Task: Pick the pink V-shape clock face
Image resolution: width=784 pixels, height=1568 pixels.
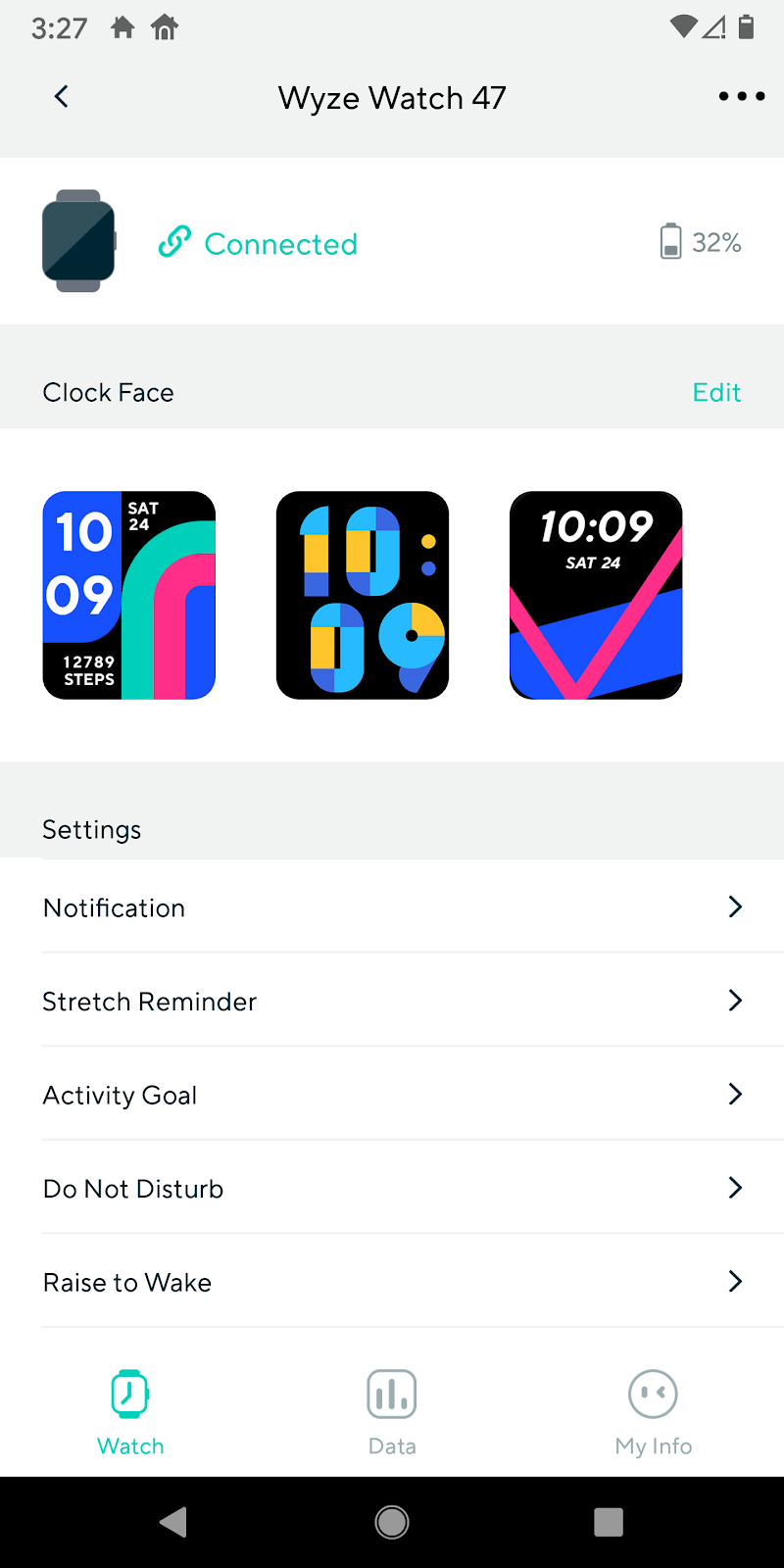Action: pos(596,595)
